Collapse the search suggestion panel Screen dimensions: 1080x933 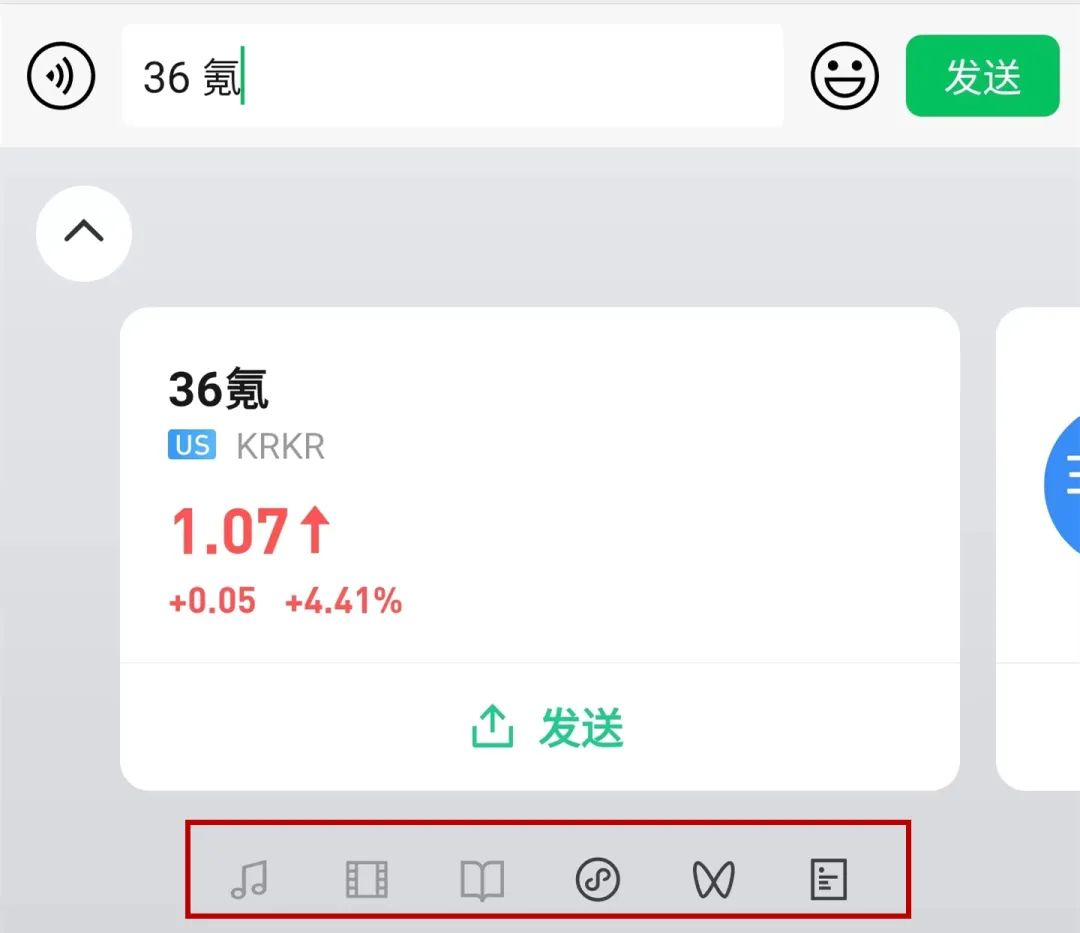(x=84, y=232)
